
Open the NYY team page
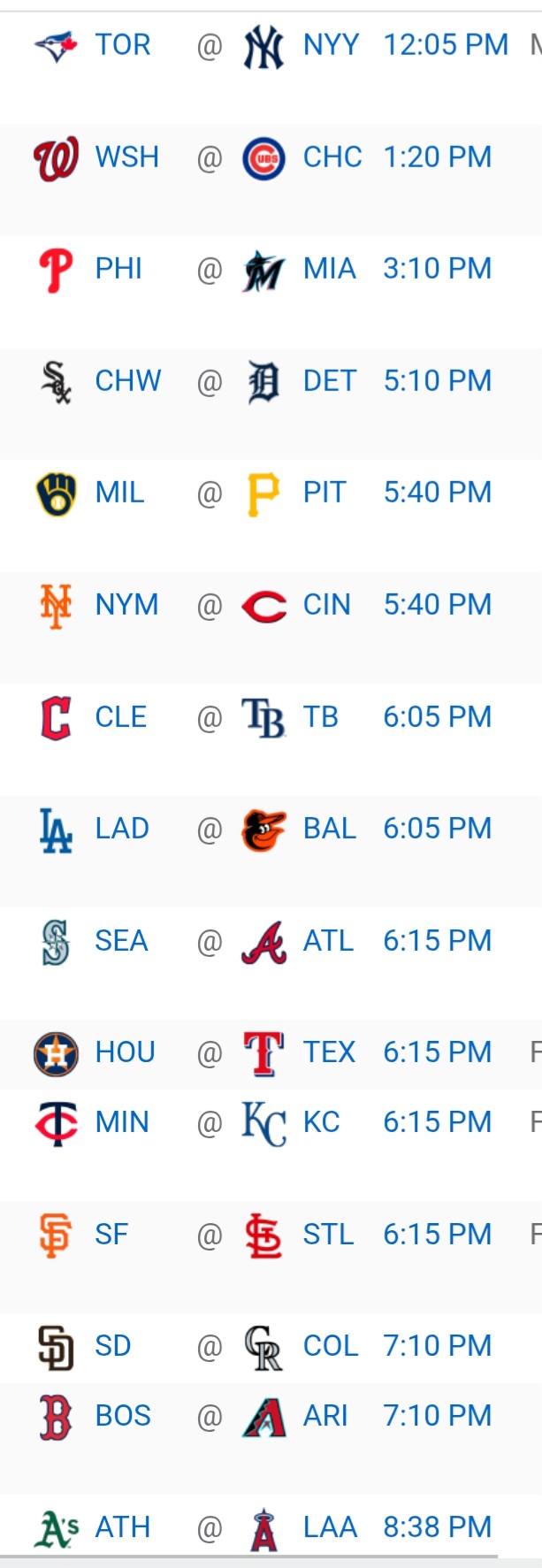[331, 44]
